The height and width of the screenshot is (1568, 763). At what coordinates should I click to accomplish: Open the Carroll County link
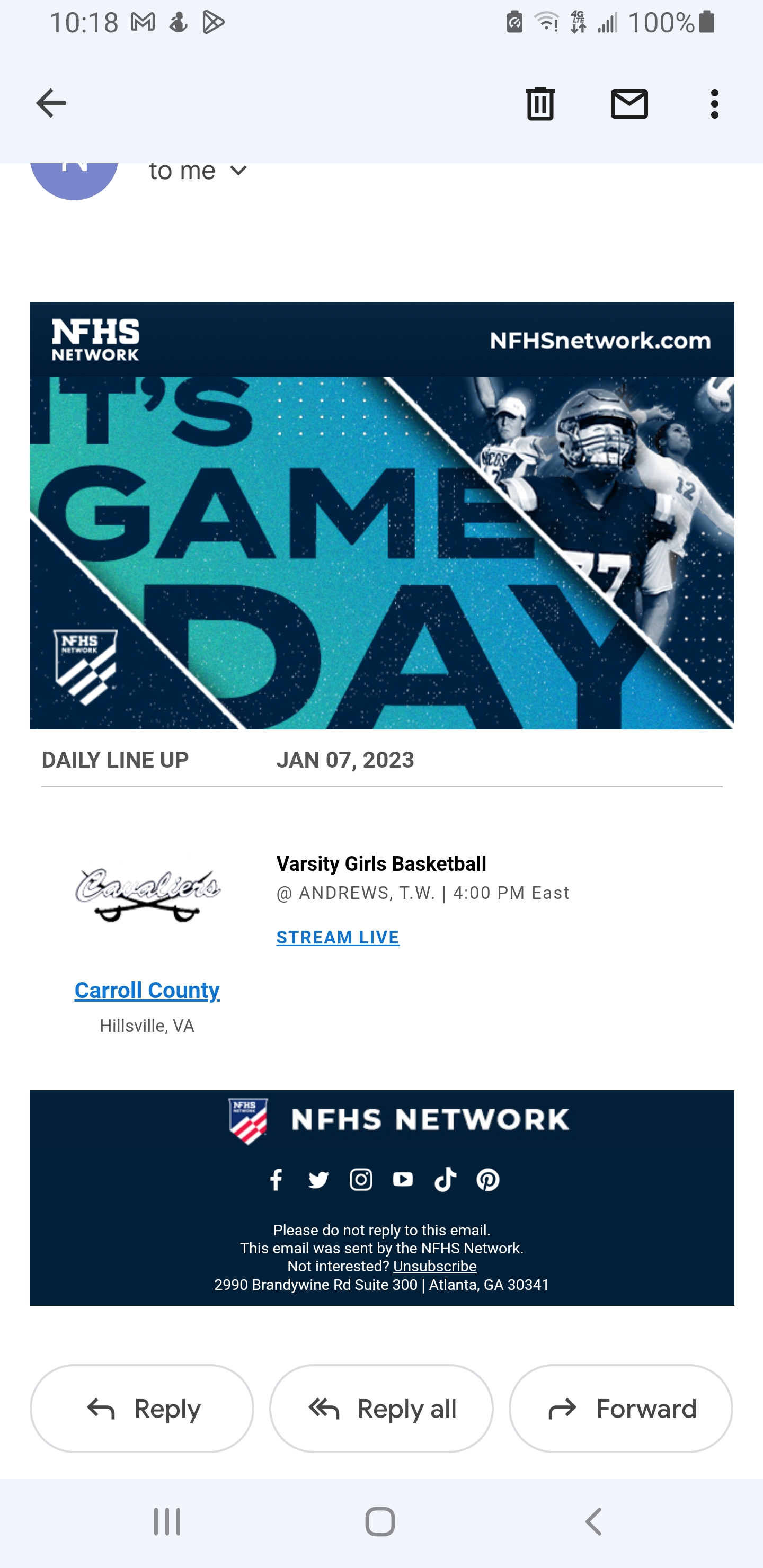pyautogui.click(x=147, y=991)
